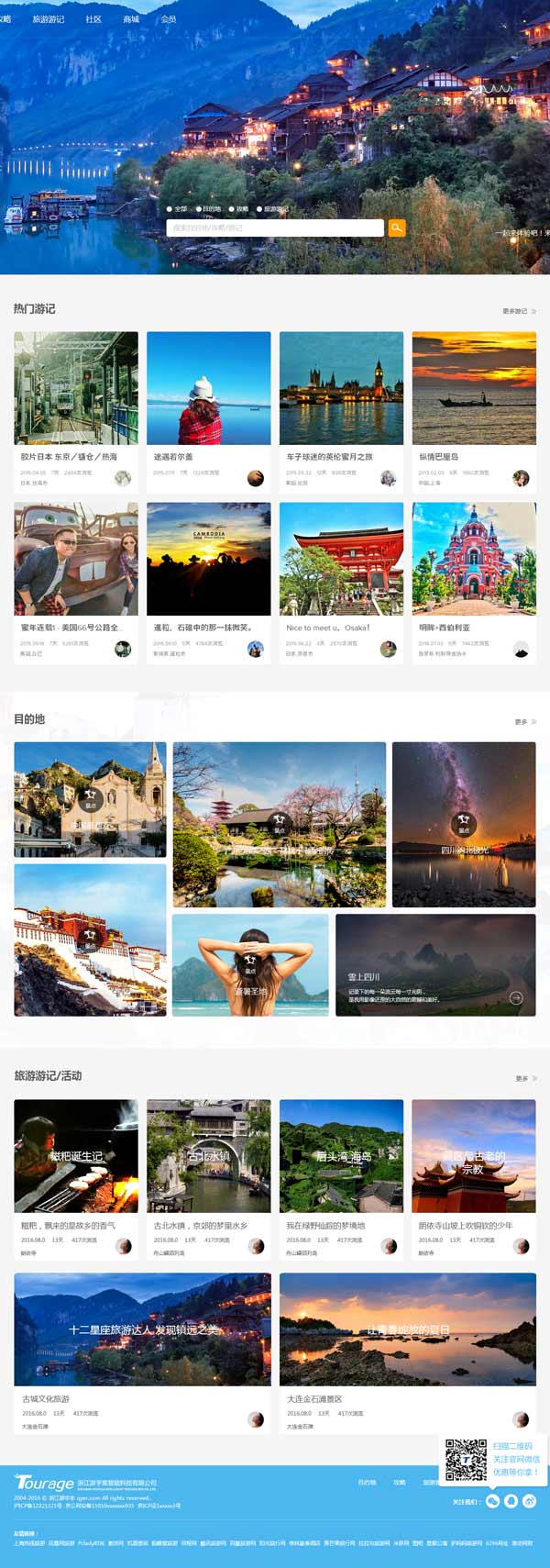See more under 目的地
The image size is (550, 1568).
click(524, 722)
